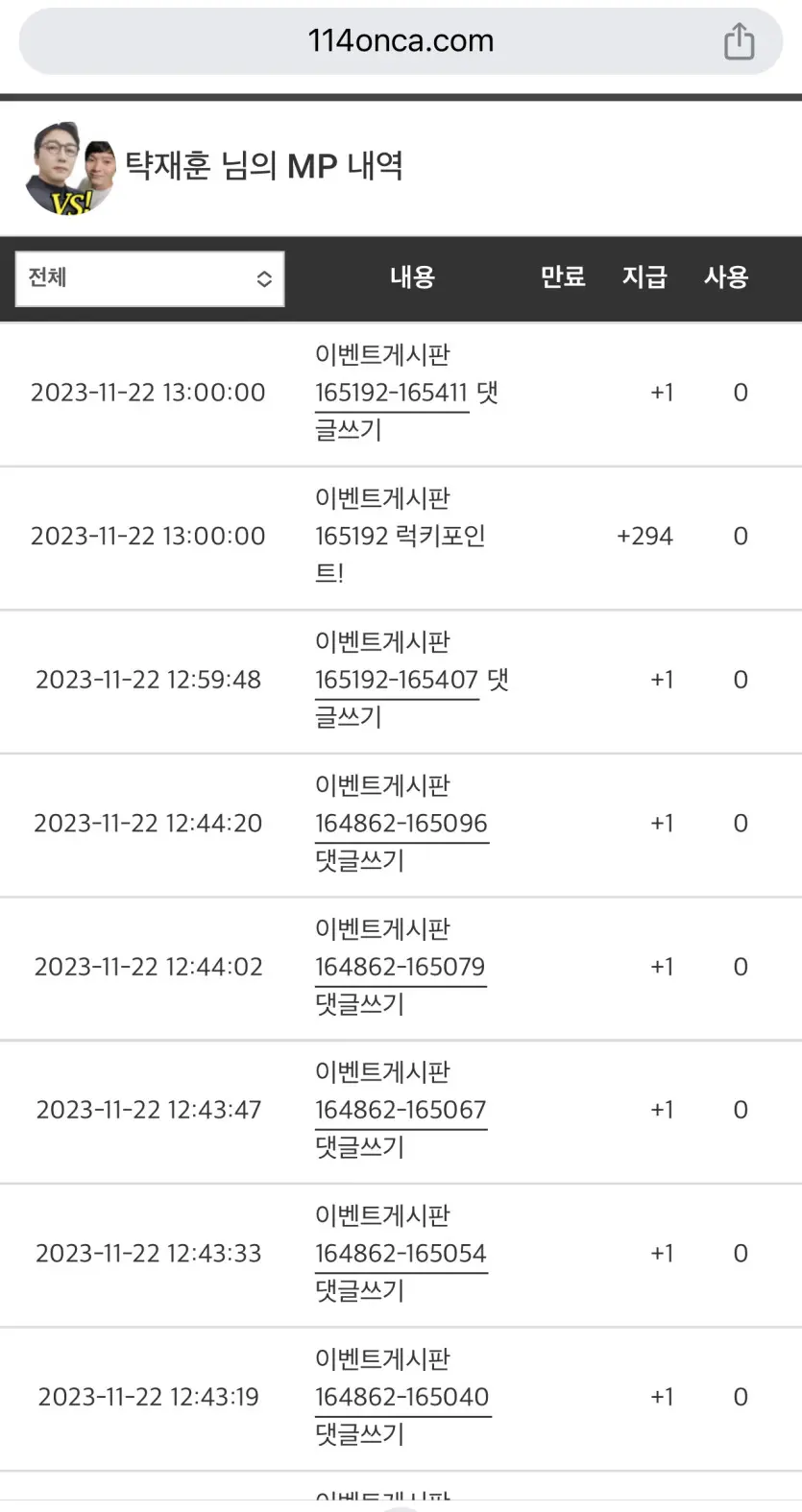802x1512 pixels.
Task: Open the 165192-165411 comment link
Action: 392,393
